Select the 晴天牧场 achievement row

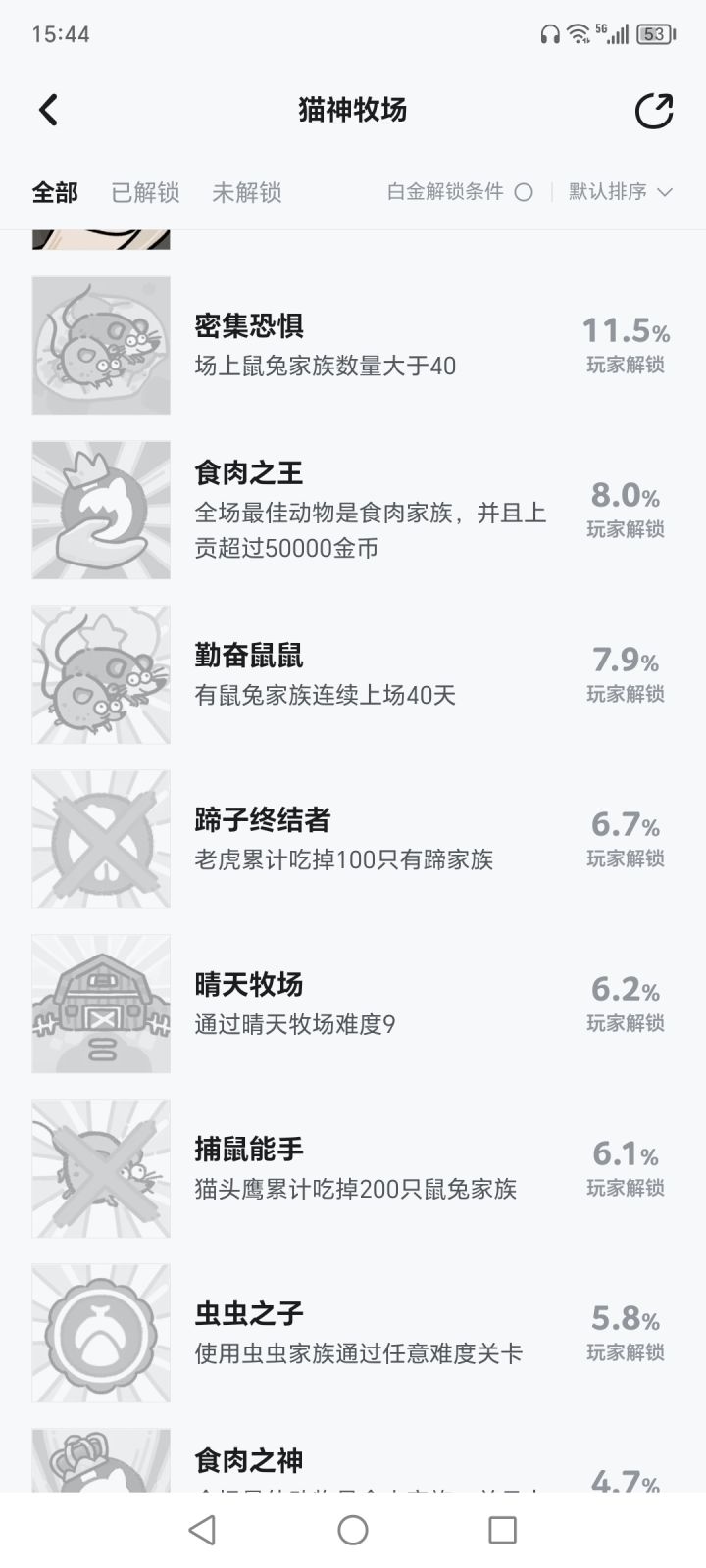point(353,1004)
